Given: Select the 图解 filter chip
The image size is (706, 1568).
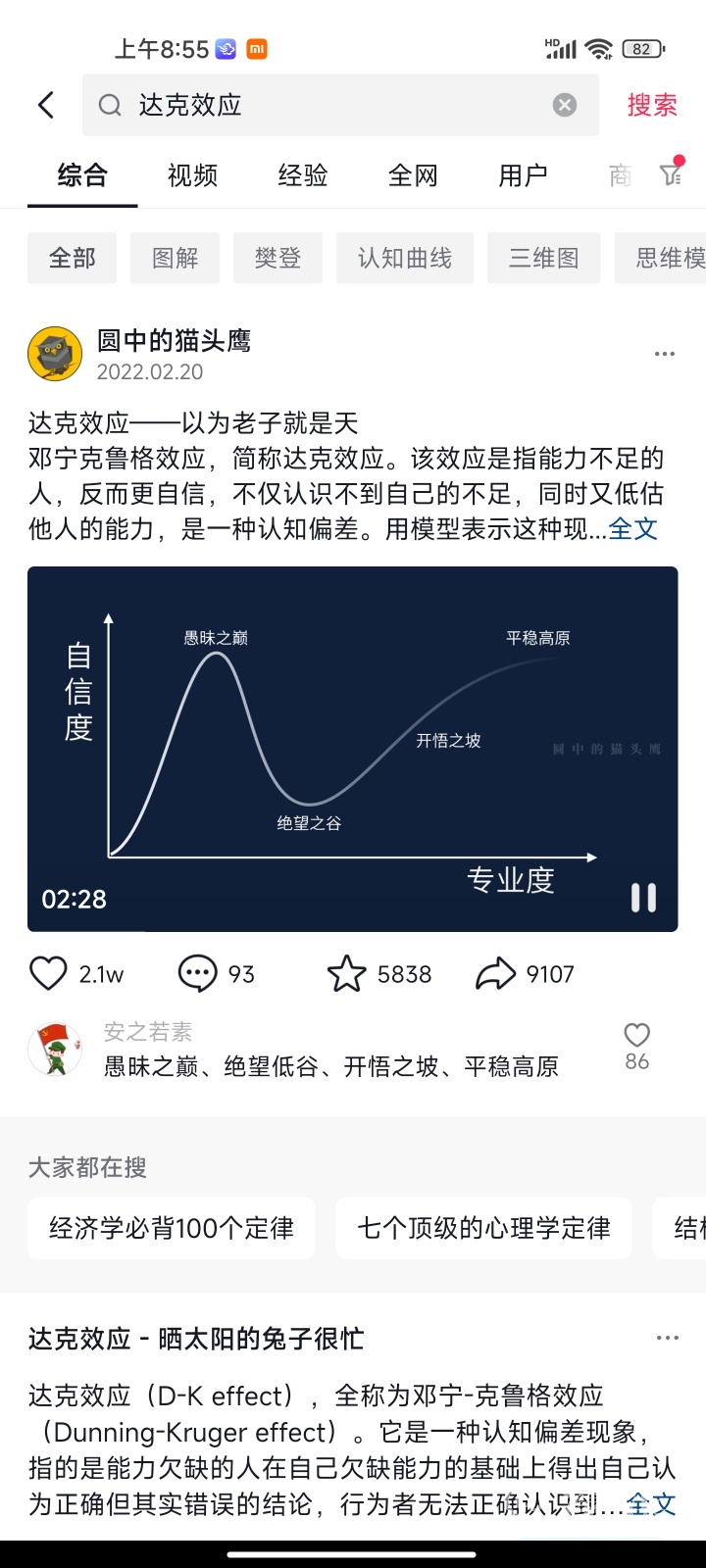Looking at the screenshot, I should pos(175,258).
